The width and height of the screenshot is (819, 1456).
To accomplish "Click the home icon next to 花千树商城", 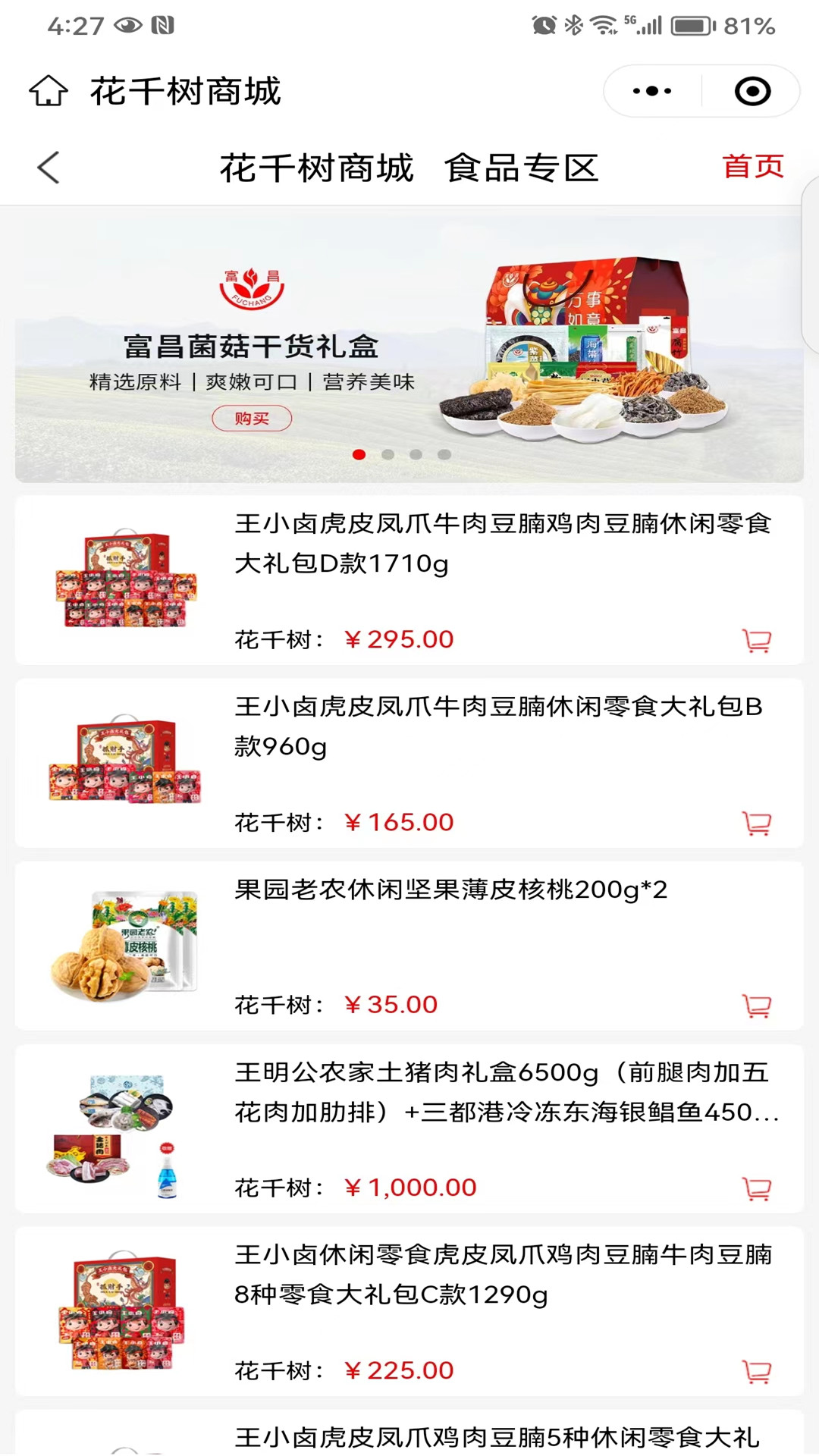I will pyautogui.click(x=49, y=90).
